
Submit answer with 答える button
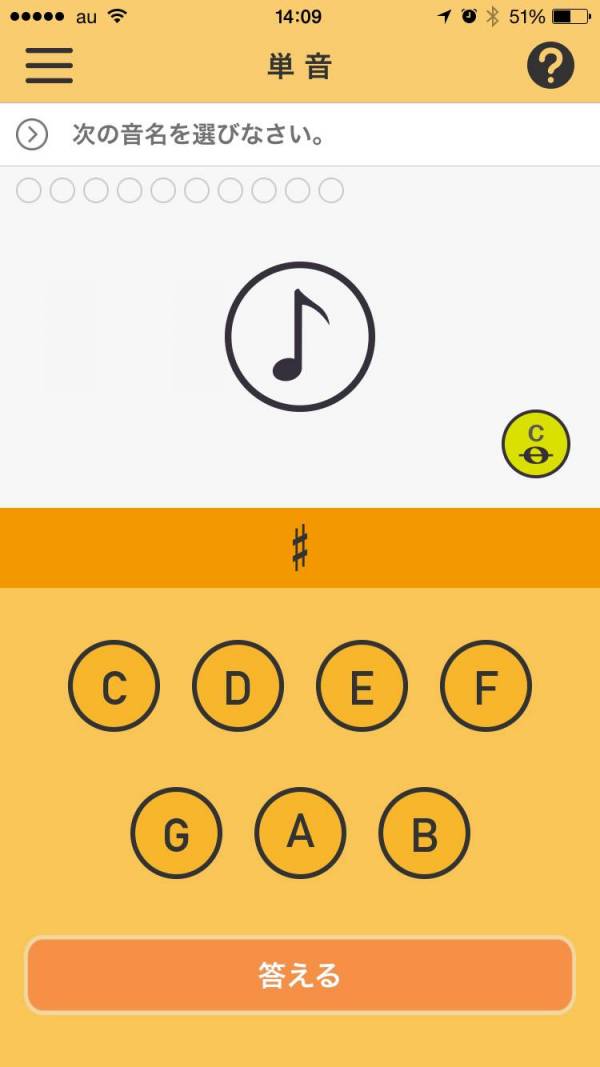point(300,975)
